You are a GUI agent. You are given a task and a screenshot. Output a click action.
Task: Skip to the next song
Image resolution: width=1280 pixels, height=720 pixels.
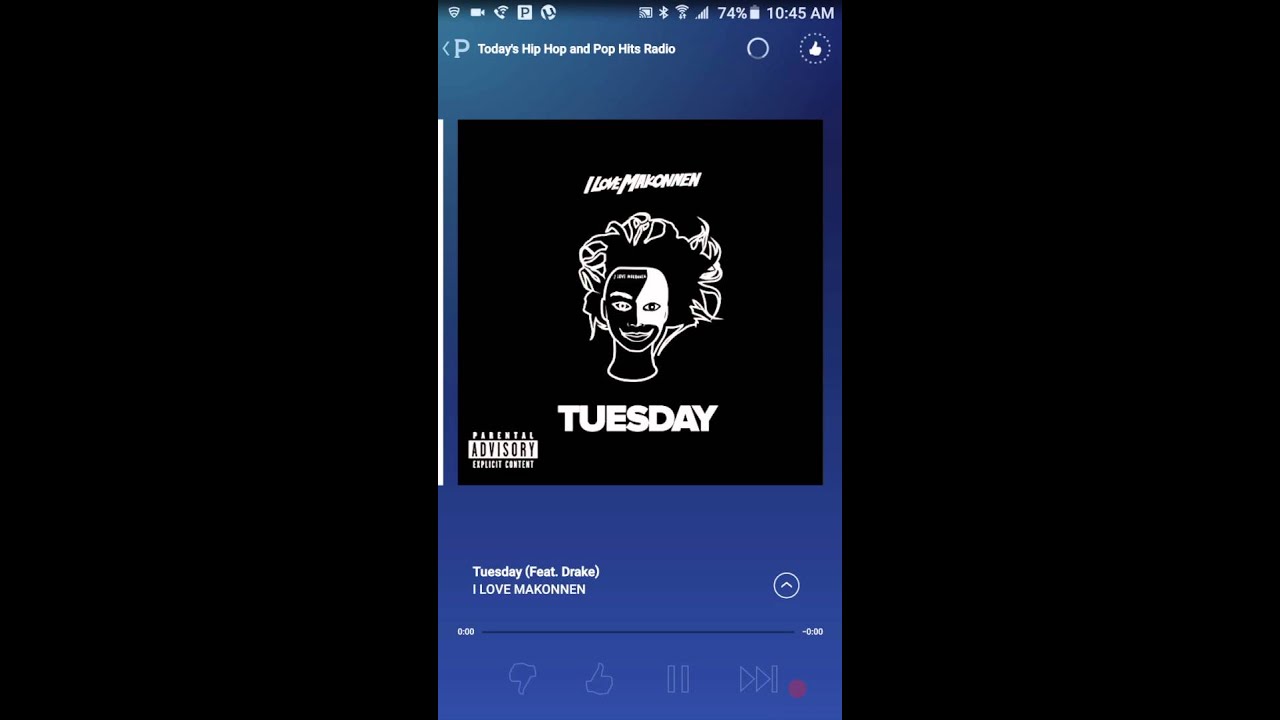[x=758, y=679]
